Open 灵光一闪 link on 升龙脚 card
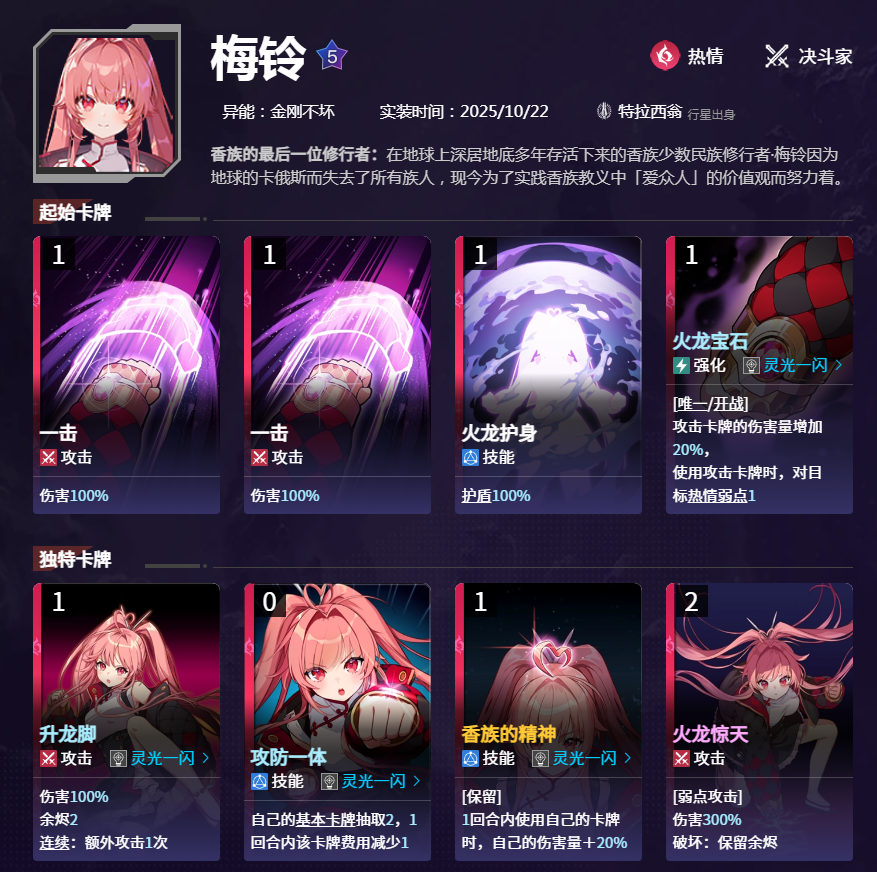Screen dimensions: 877x872 pos(161,759)
